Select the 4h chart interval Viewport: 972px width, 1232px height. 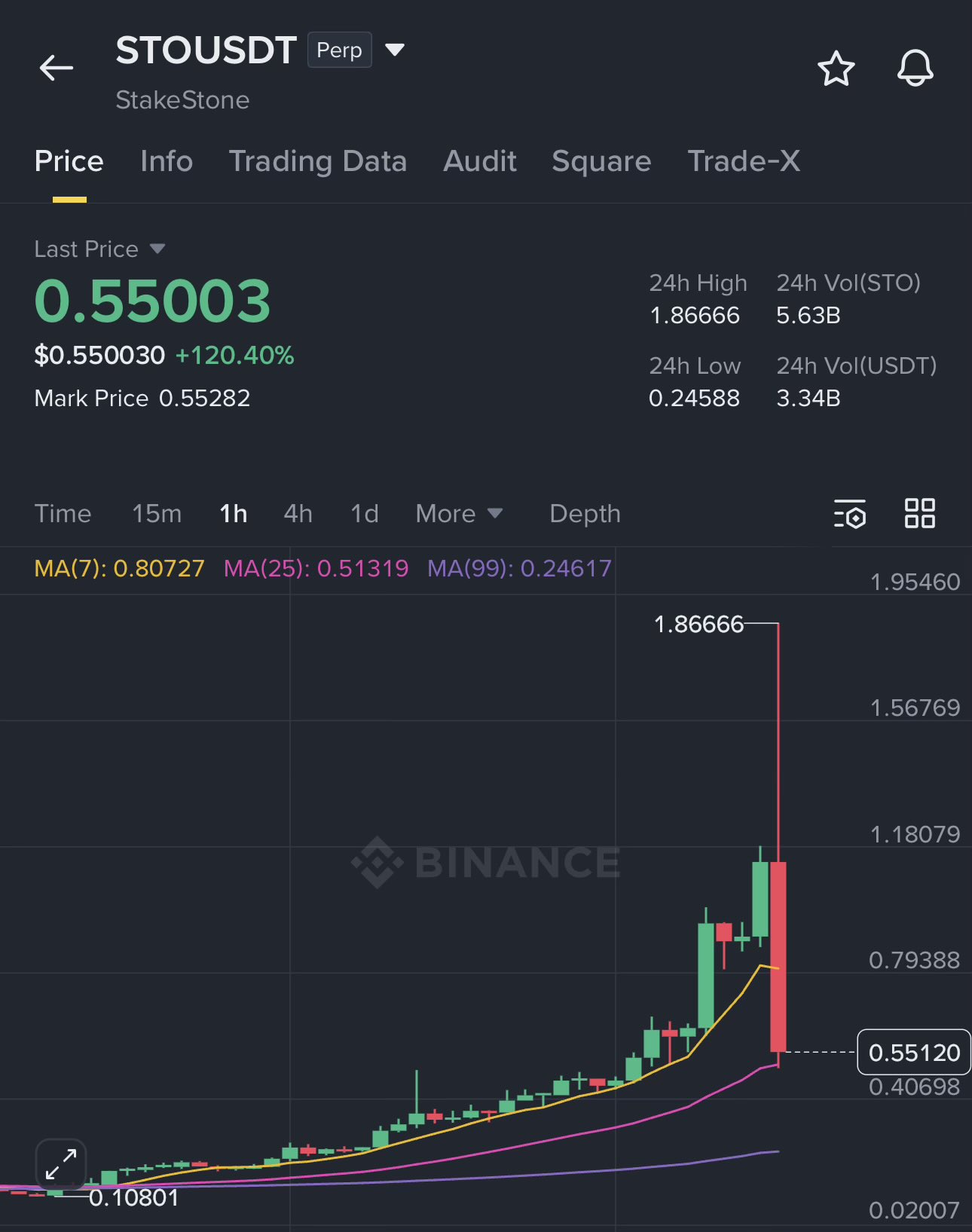(x=298, y=514)
